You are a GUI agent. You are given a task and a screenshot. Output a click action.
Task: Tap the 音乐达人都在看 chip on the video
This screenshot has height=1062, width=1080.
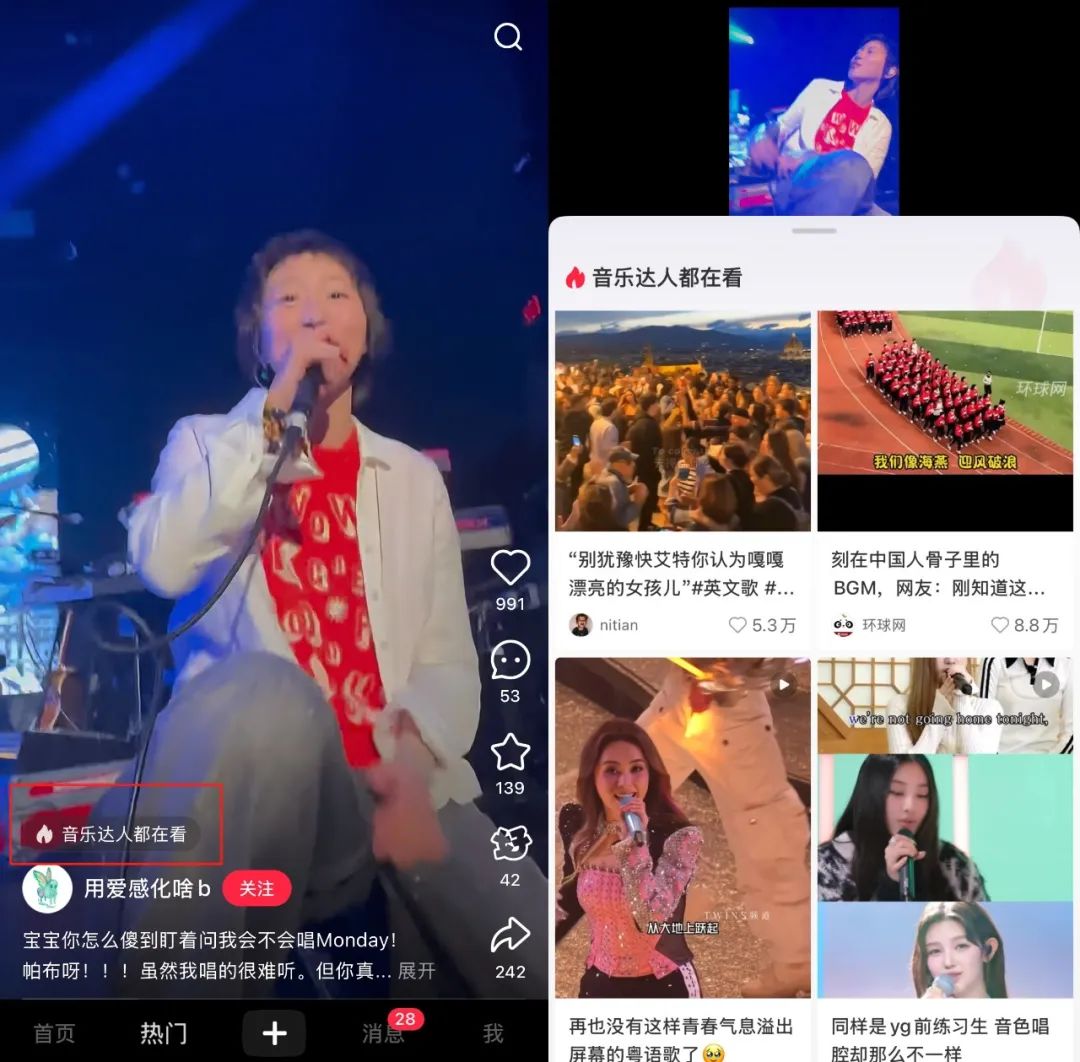[111, 834]
